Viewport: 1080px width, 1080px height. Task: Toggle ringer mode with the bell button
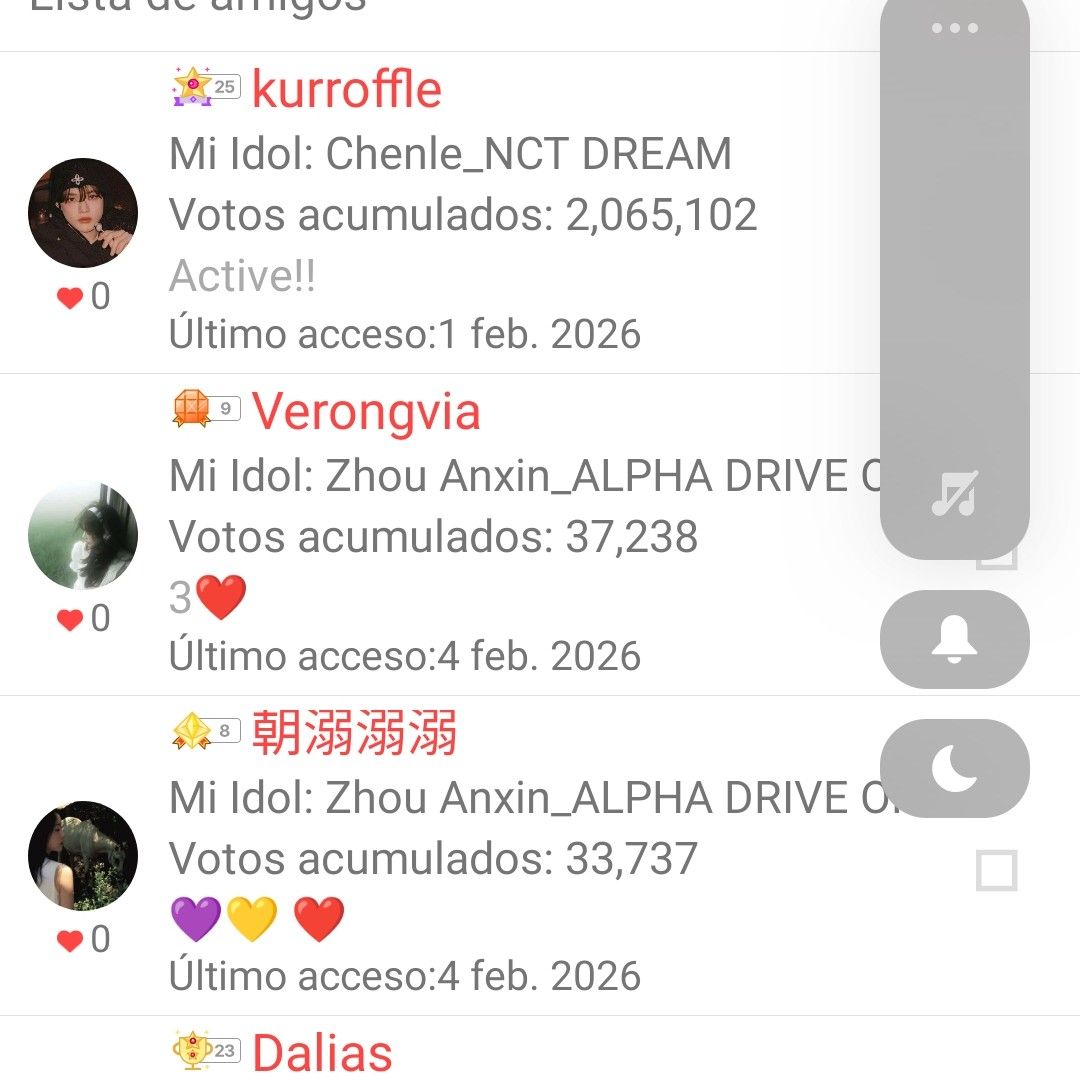point(954,639)
